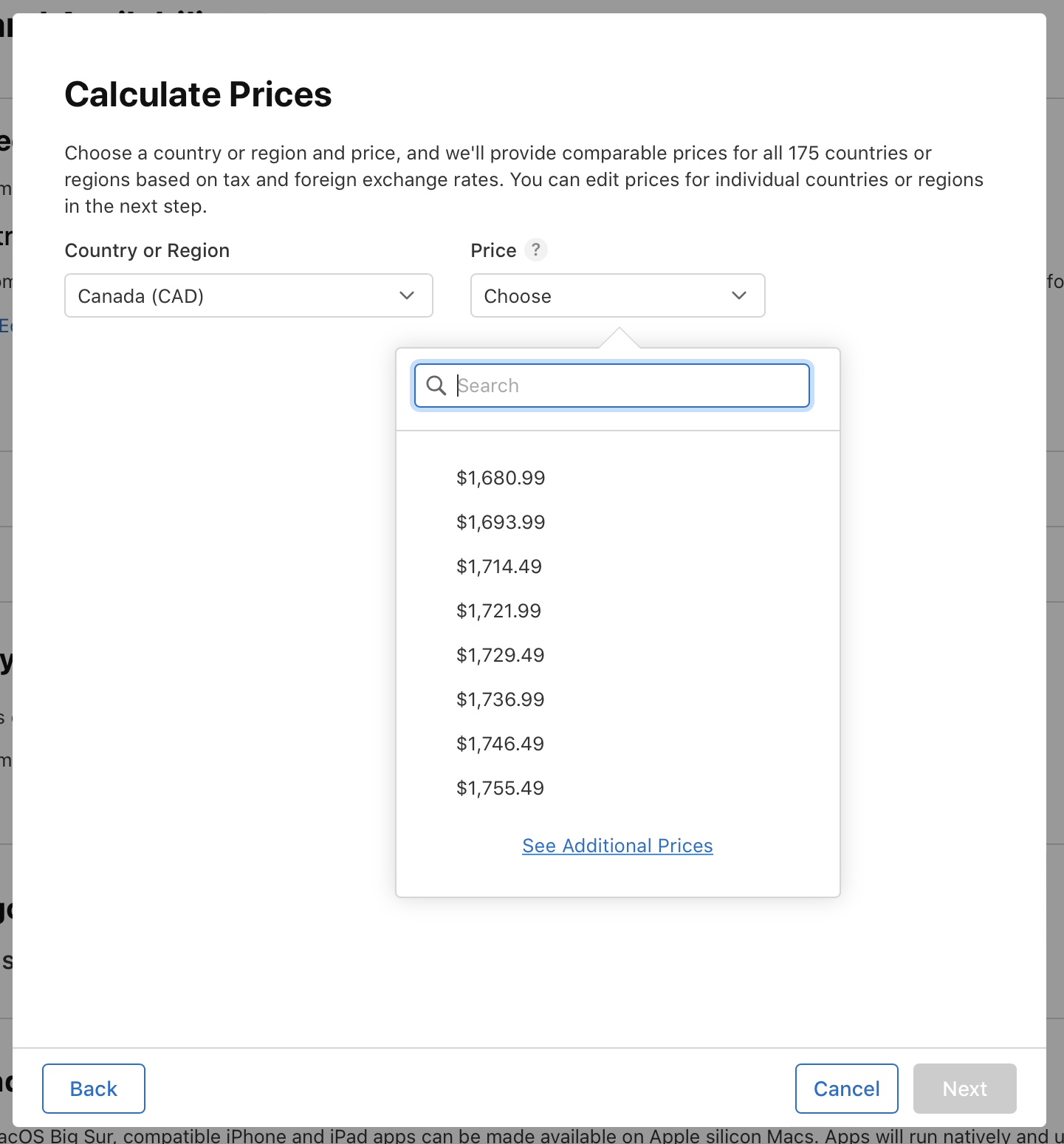1064x1144 pixels.
Task: Choose the $1,755.49 price at list bottom
Action: click(x=500, y=788)
